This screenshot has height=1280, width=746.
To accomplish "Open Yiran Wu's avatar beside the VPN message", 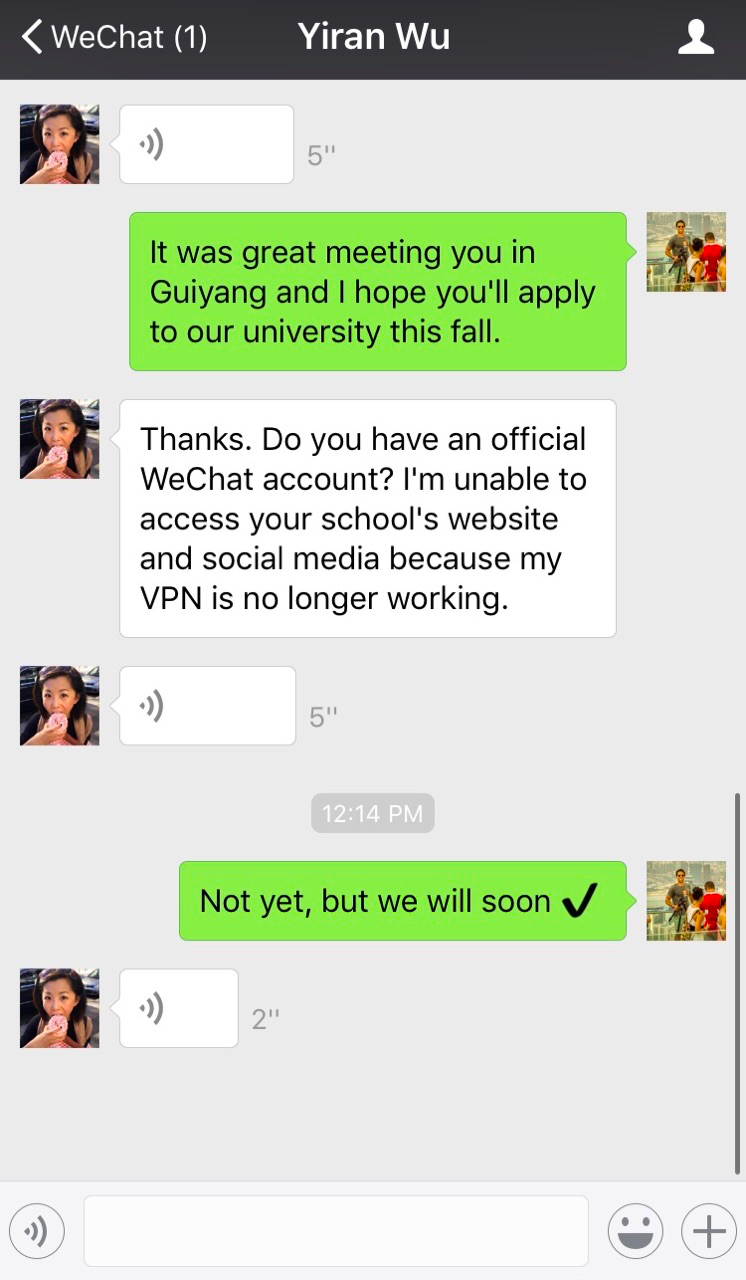I will coord(60,439).
